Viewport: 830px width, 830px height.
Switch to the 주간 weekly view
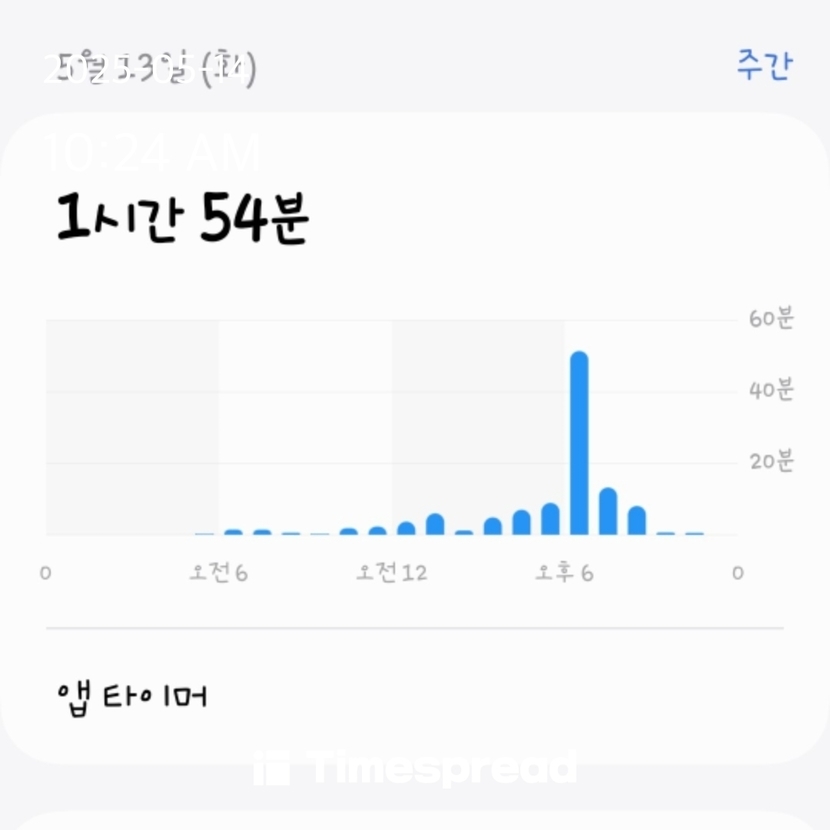[764, 66]
